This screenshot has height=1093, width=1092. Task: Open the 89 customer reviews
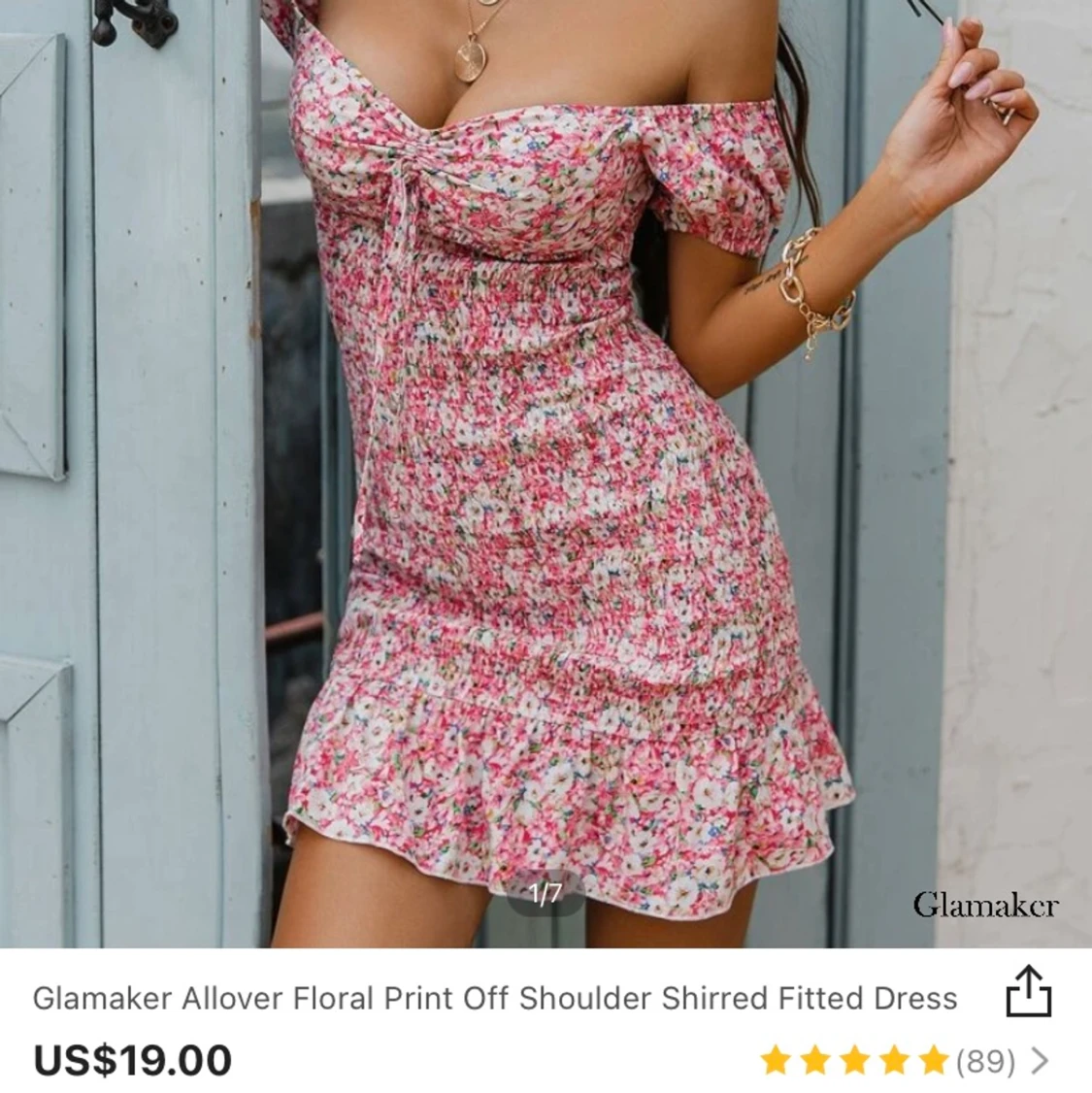pos(984,1061)
